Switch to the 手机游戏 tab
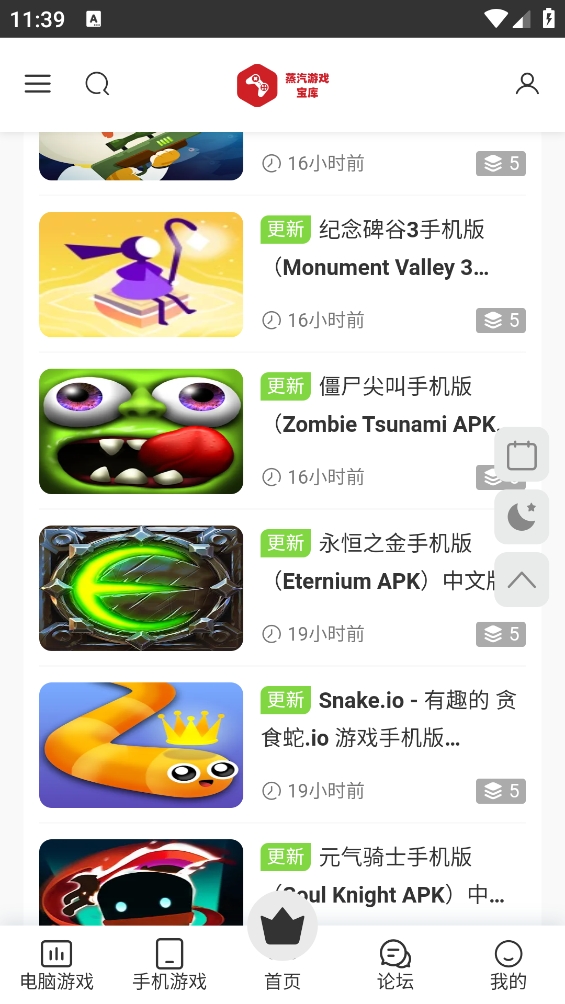Image resolution: width=565 pixels, height=1004 pixels. 170,965
